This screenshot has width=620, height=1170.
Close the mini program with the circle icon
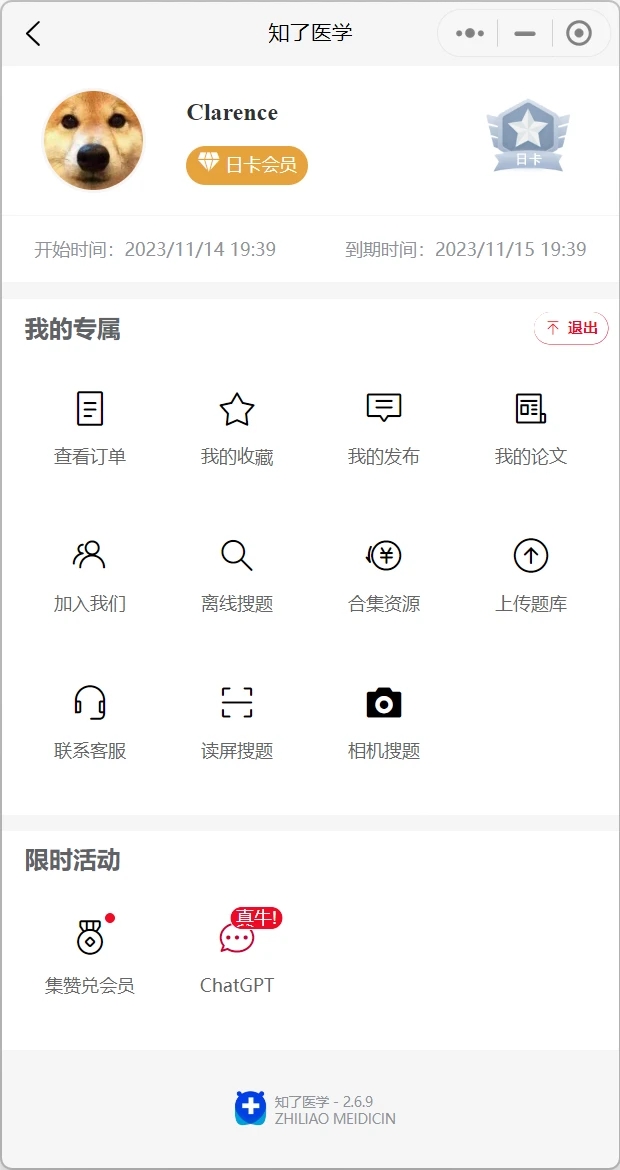[579, 33]
